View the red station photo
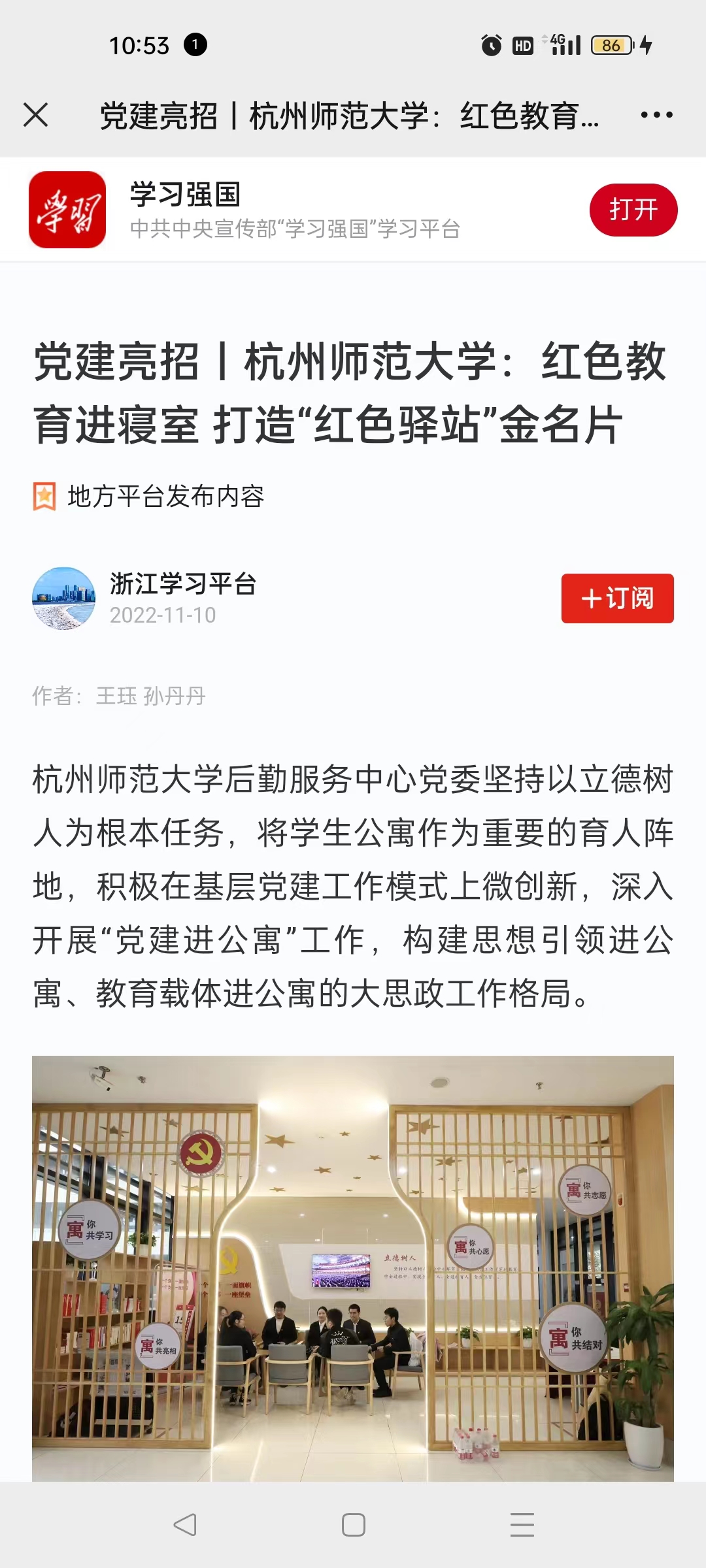 tap(353, 1267)
